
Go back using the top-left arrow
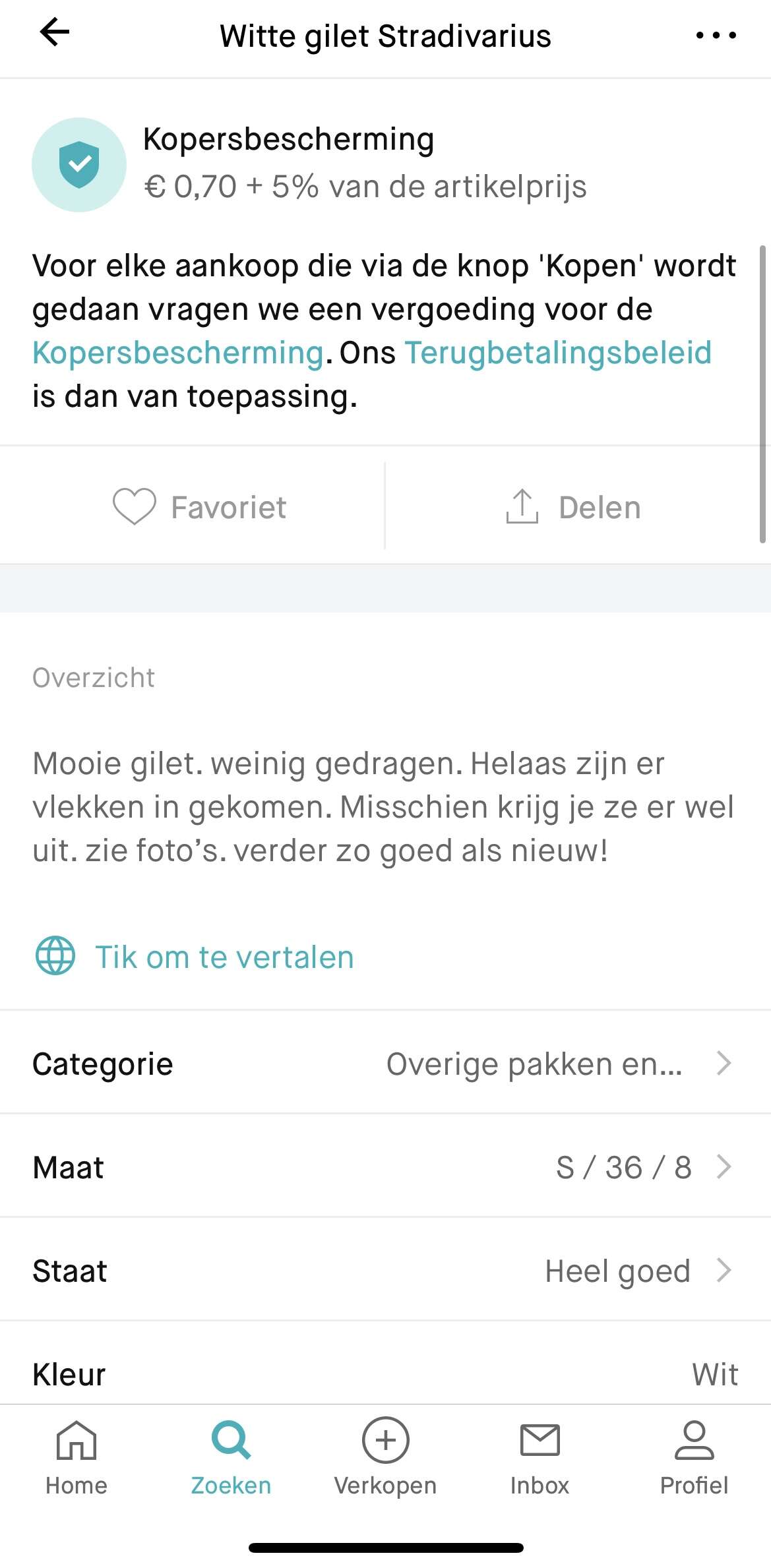pos(55,33)
